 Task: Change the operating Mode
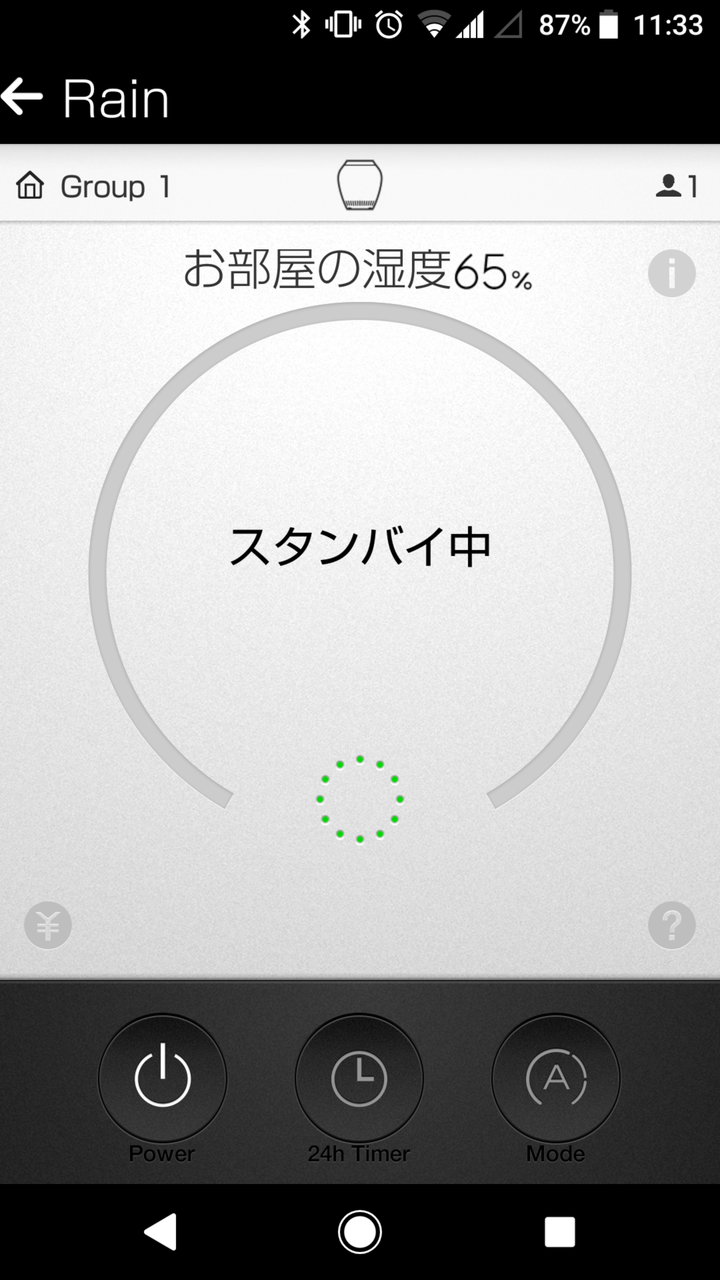pos(556,1079)
